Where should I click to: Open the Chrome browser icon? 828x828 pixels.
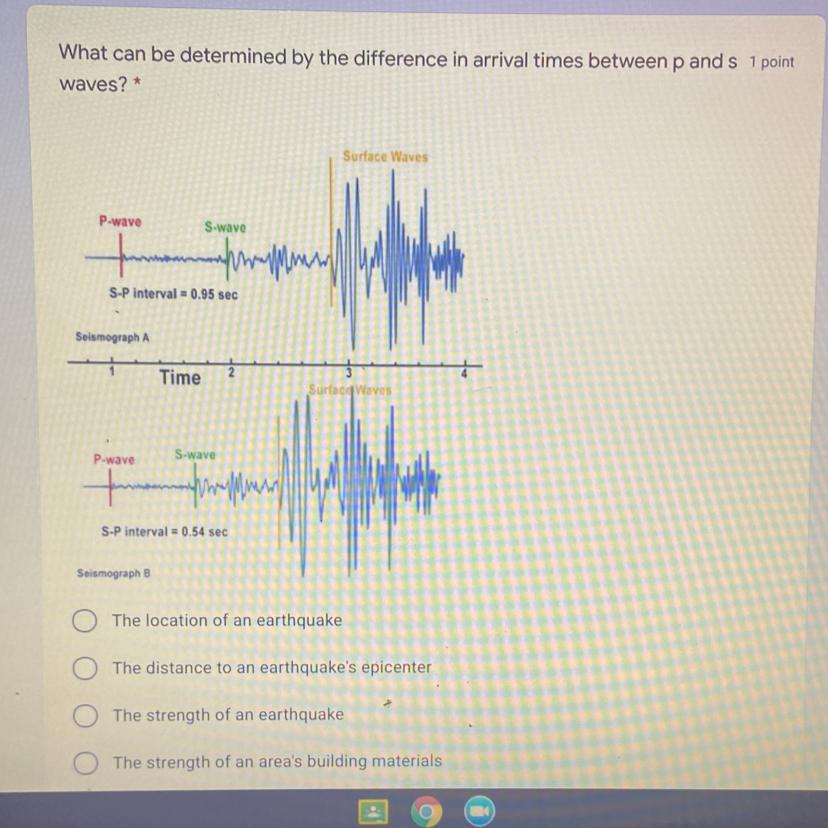pos(427,812)
